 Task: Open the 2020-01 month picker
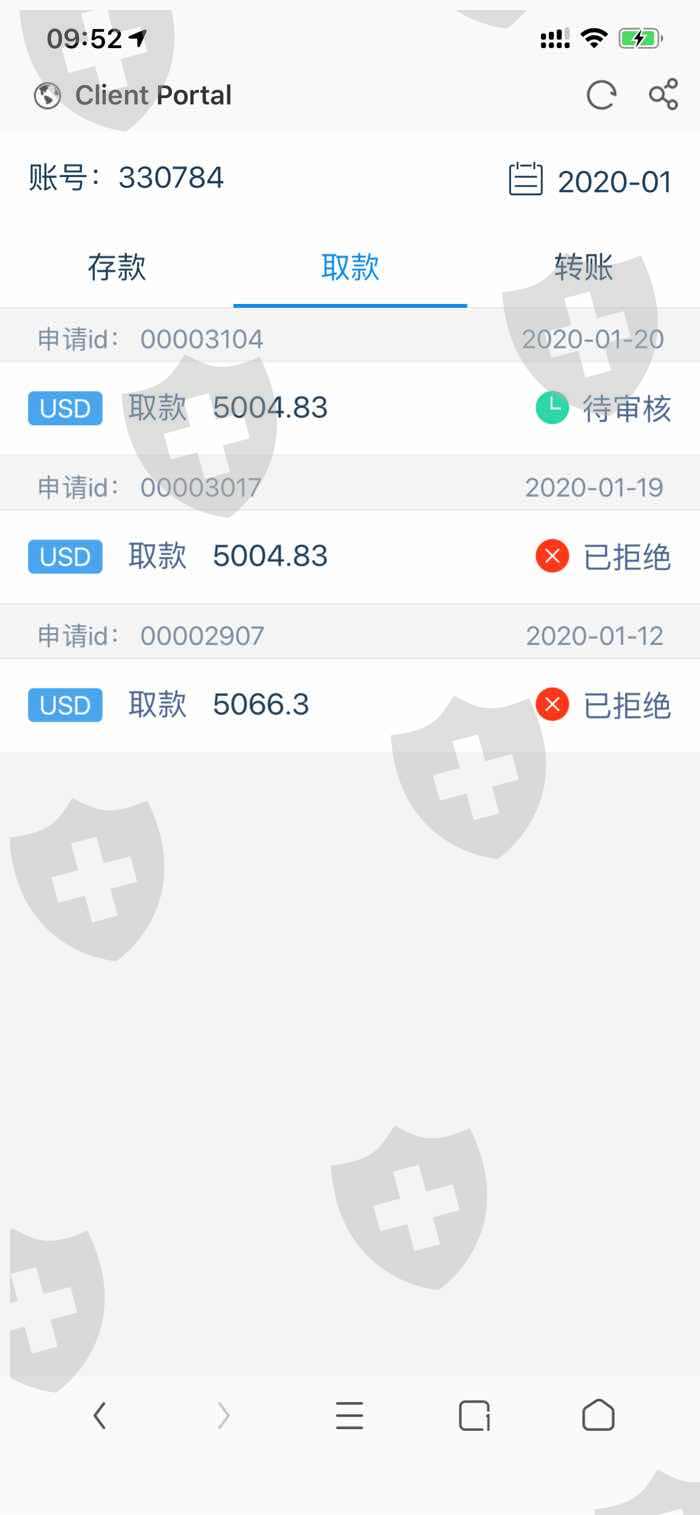pyautogui.click(x=590, y=180)
